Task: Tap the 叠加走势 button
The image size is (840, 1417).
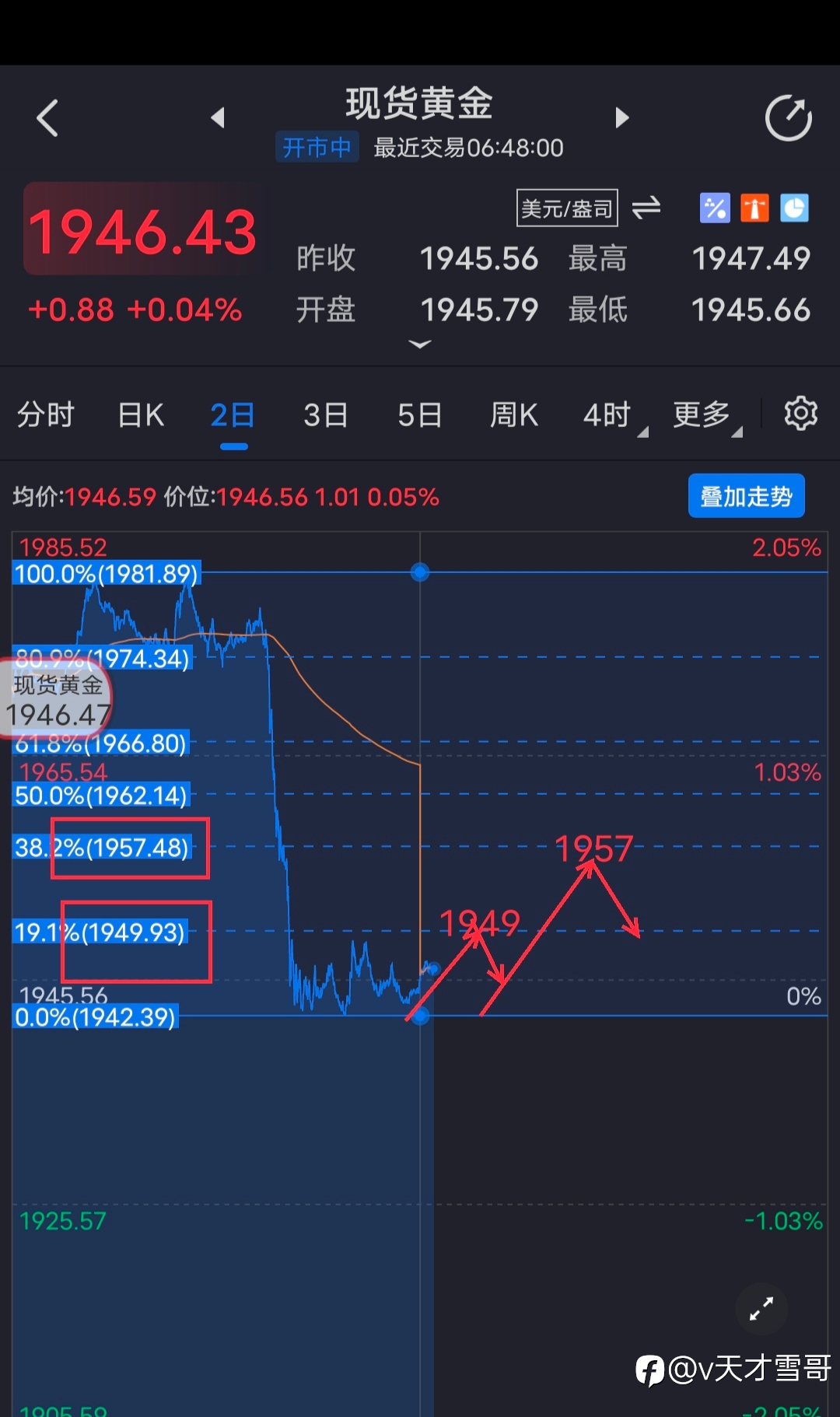Action: point(747,496)
